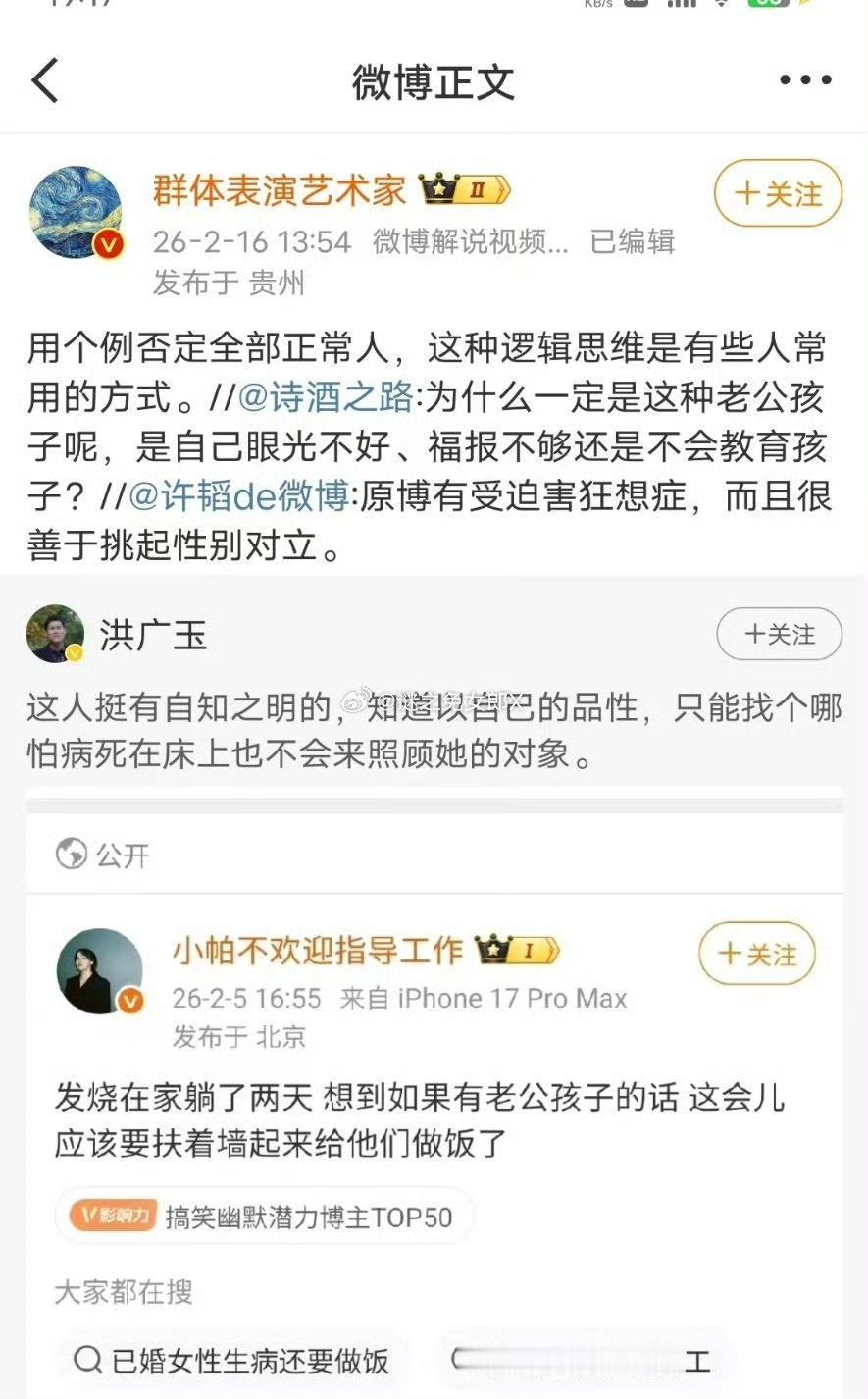
Task: Follow 群体表演艺术家 with the +关注 button
Action: pos(778,194)
